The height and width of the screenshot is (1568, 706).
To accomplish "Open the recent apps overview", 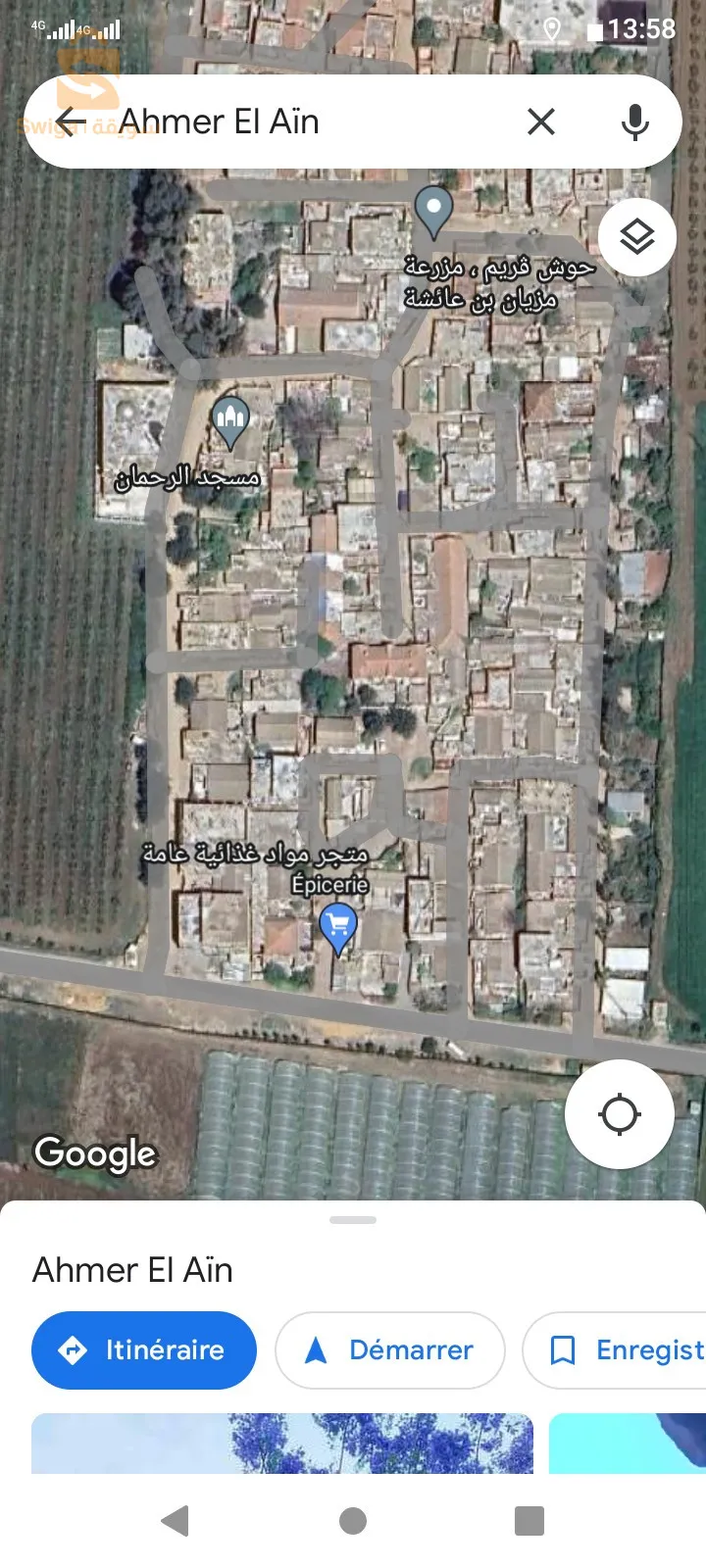I will (529, 1521).
